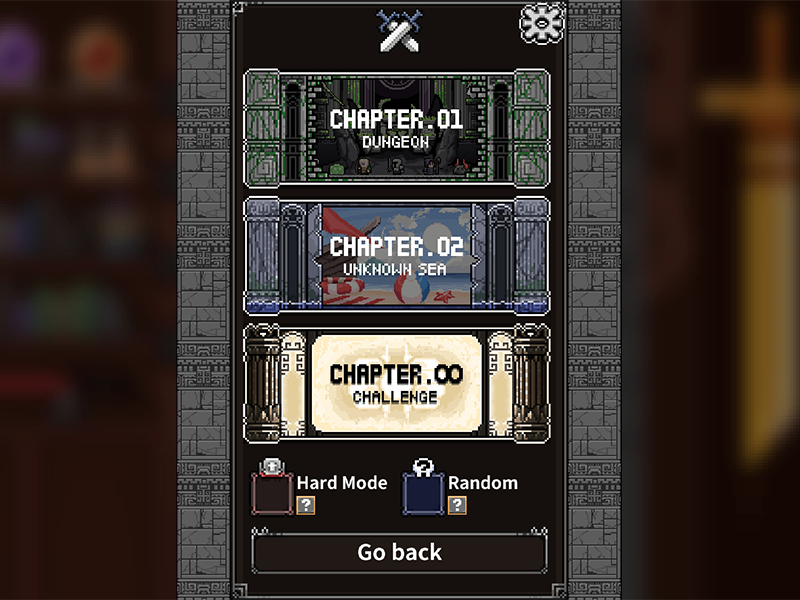
Task: Select Chapter.02 Unknown Sea
Action: [x=397, y=254]
